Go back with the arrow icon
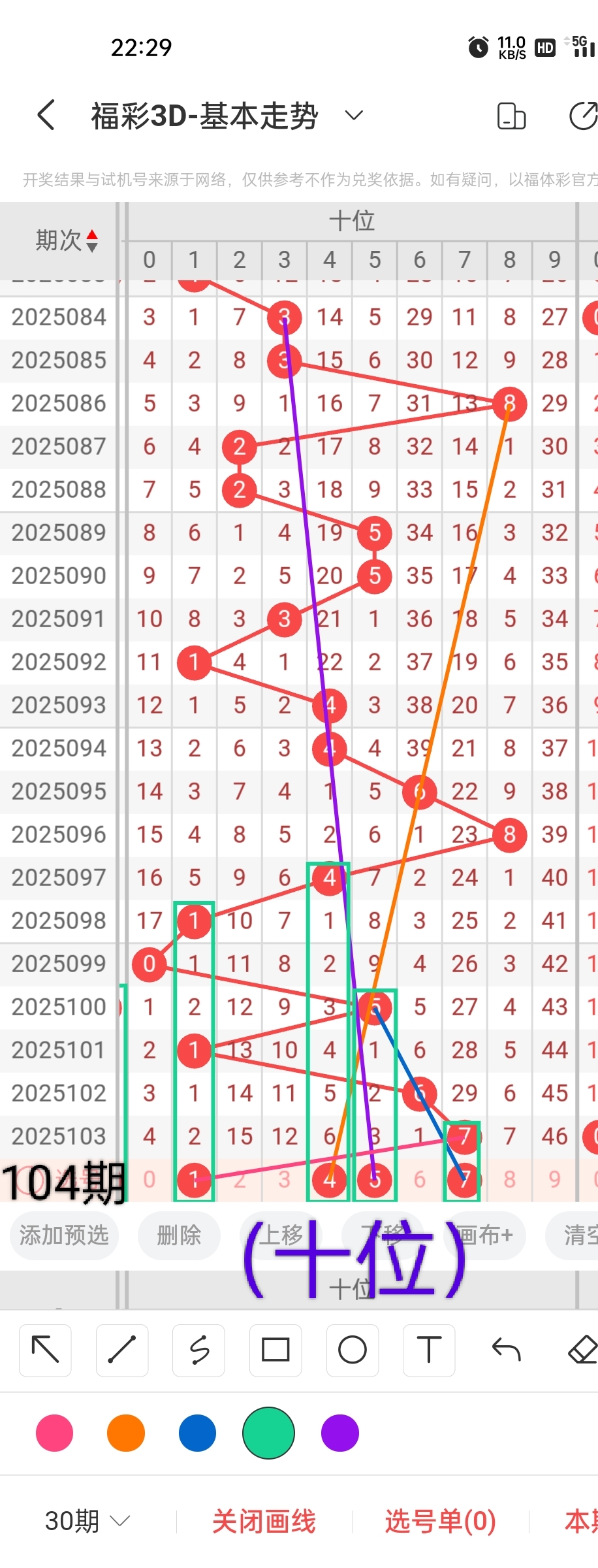 pos(46,116)
